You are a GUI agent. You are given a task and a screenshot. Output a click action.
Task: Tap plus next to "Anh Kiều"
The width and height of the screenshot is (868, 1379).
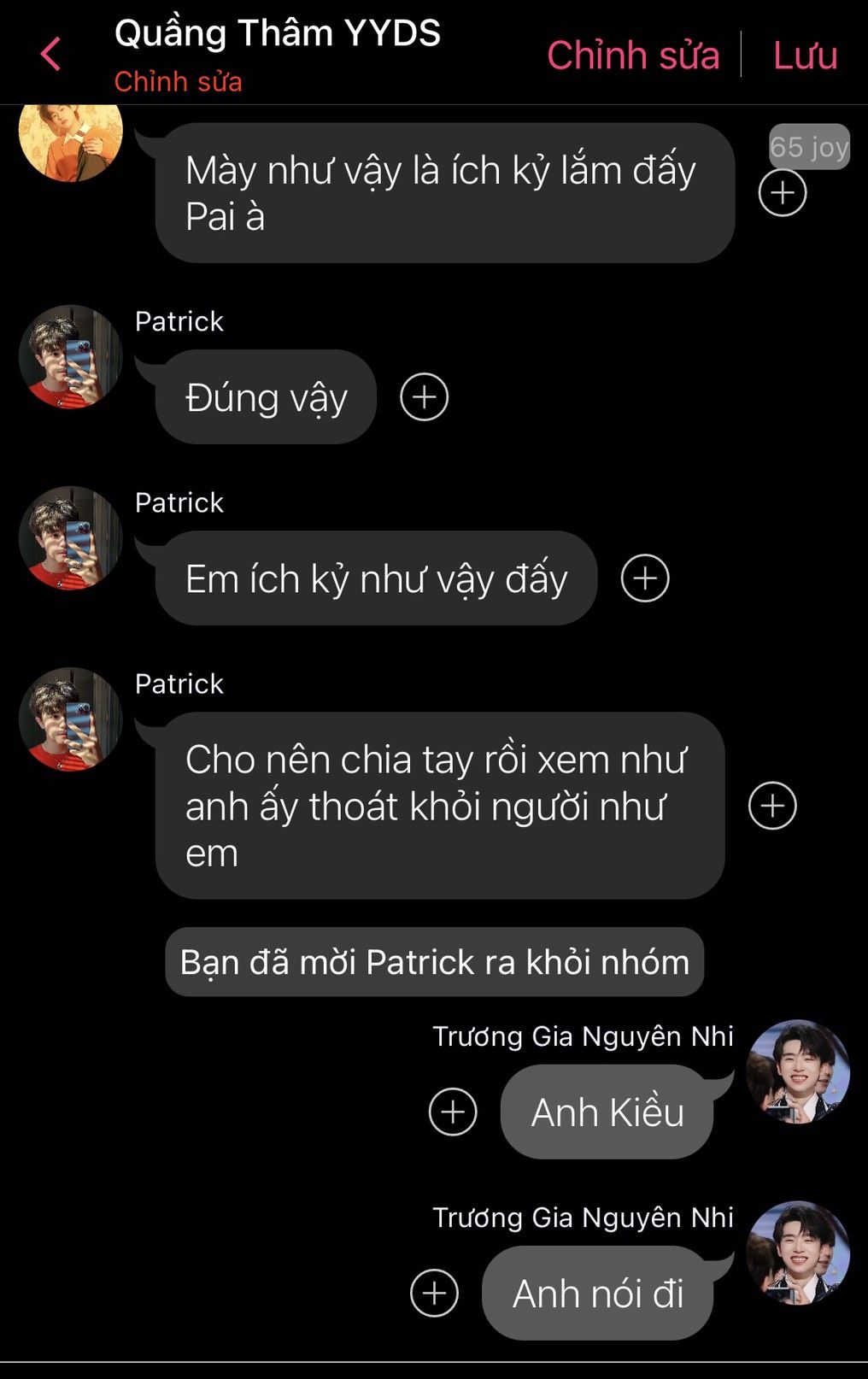tap(453, 1112)
